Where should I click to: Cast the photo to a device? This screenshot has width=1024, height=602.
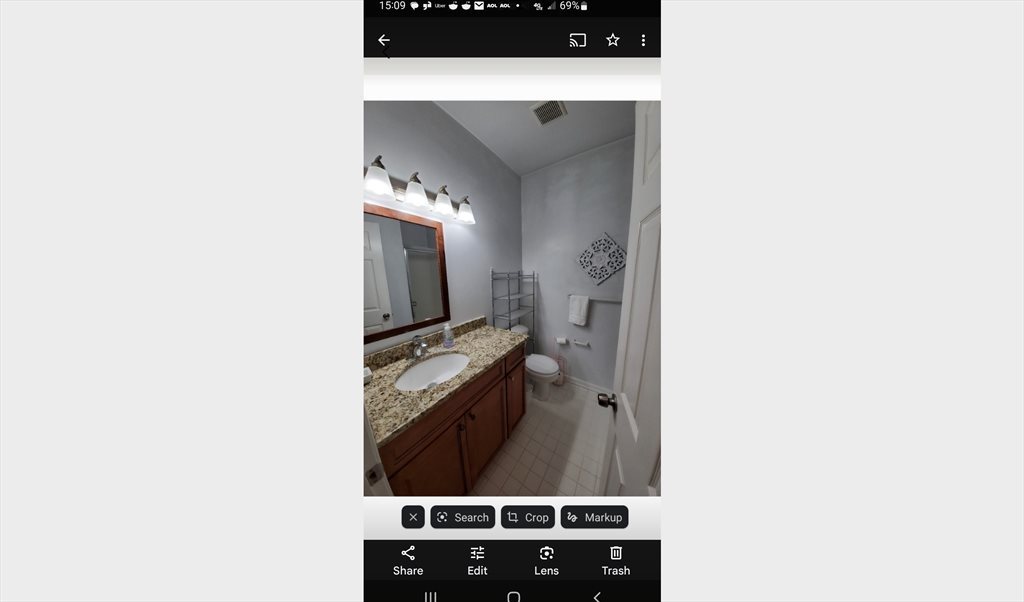(577, 40)
